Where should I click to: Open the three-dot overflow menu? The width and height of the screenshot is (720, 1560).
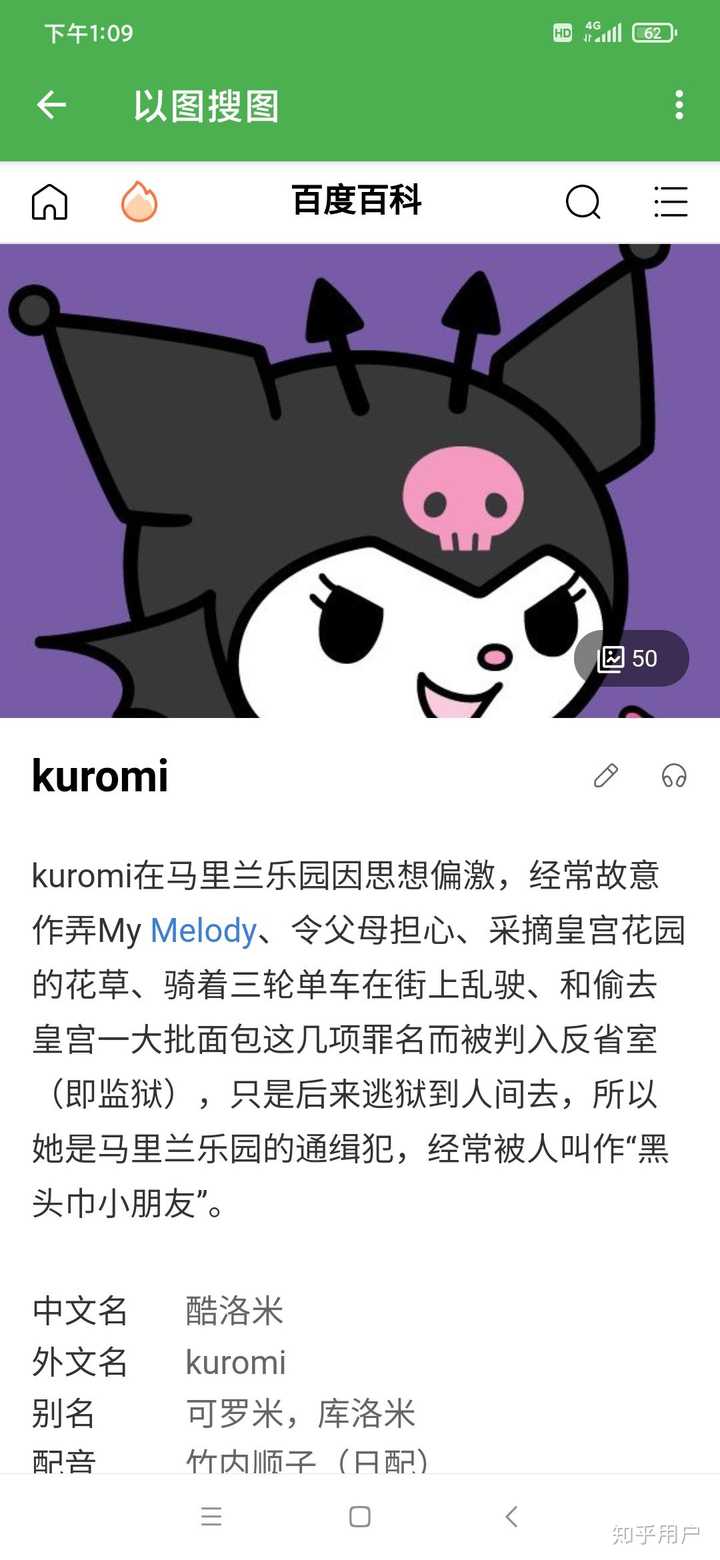679,105
